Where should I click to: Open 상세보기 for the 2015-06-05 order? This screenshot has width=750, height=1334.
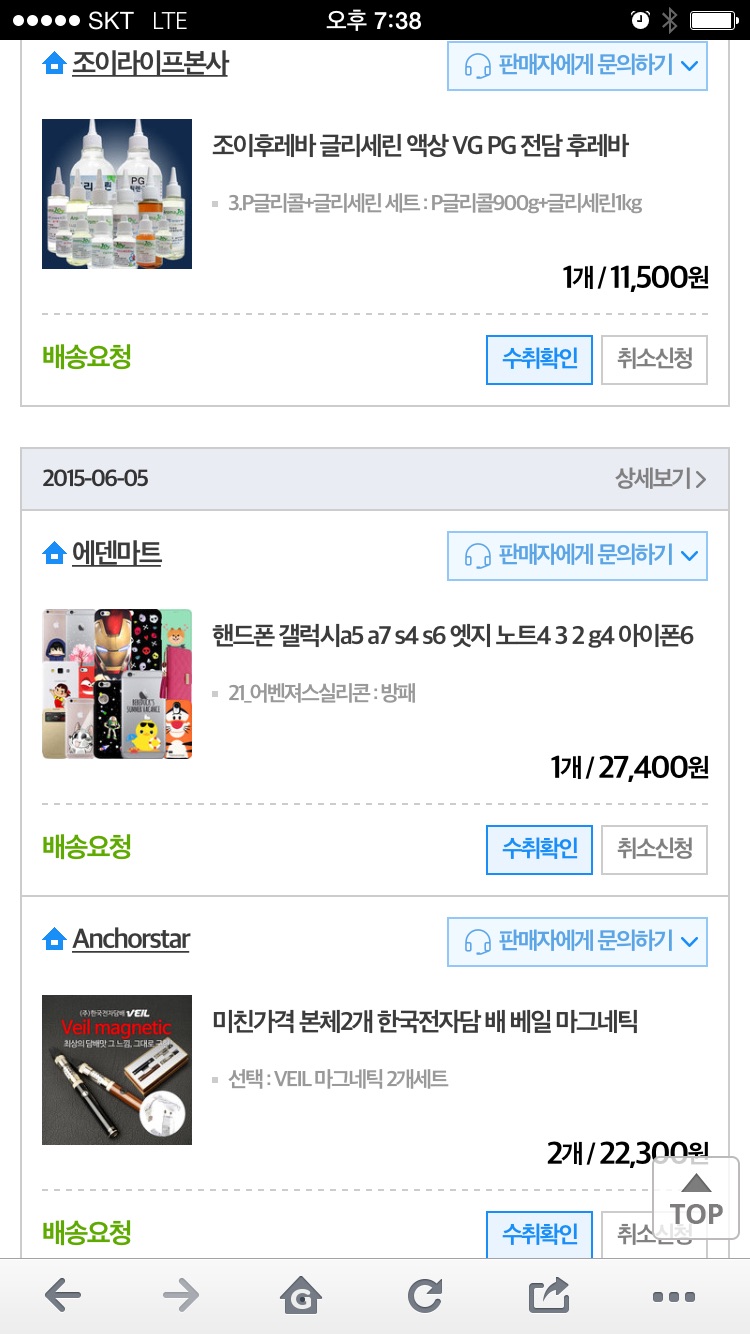pos(661,479)
